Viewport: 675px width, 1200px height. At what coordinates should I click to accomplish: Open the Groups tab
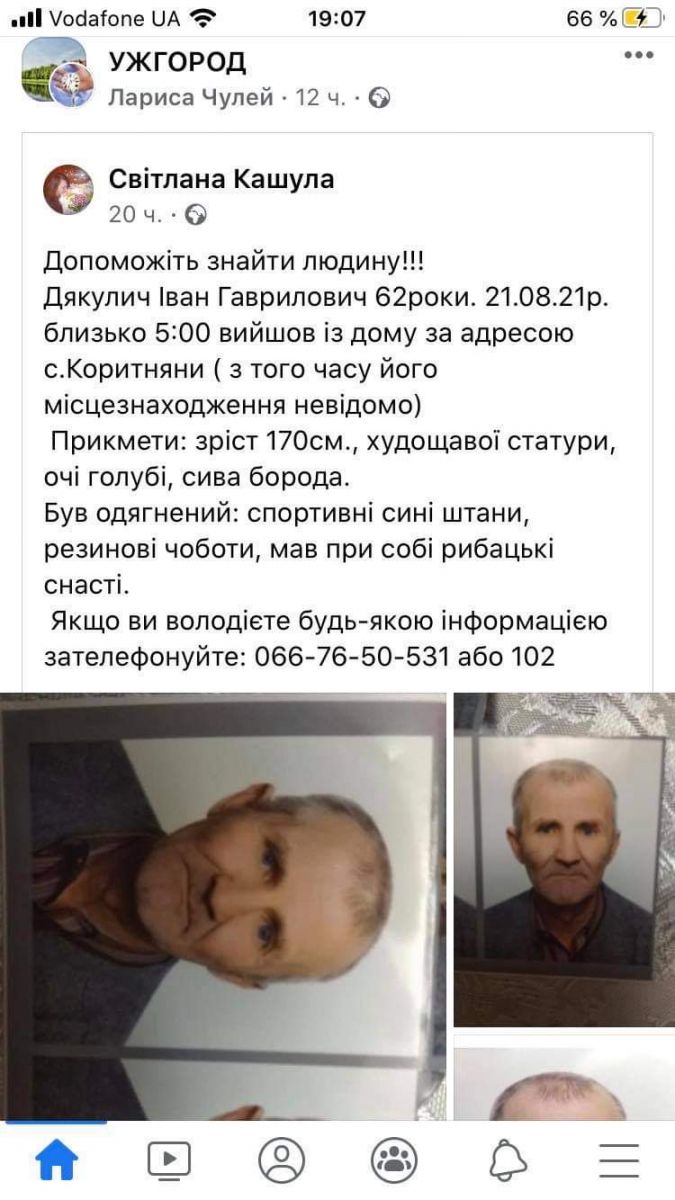(394, 1160)
